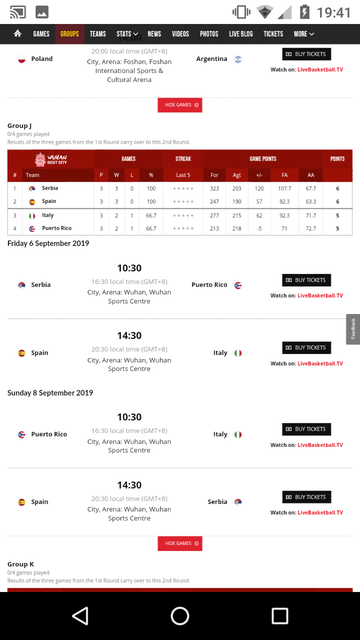The height and width of the screenshot is (640, 360).
Task: Open the Teams section
Action: (x=98, y=34)
